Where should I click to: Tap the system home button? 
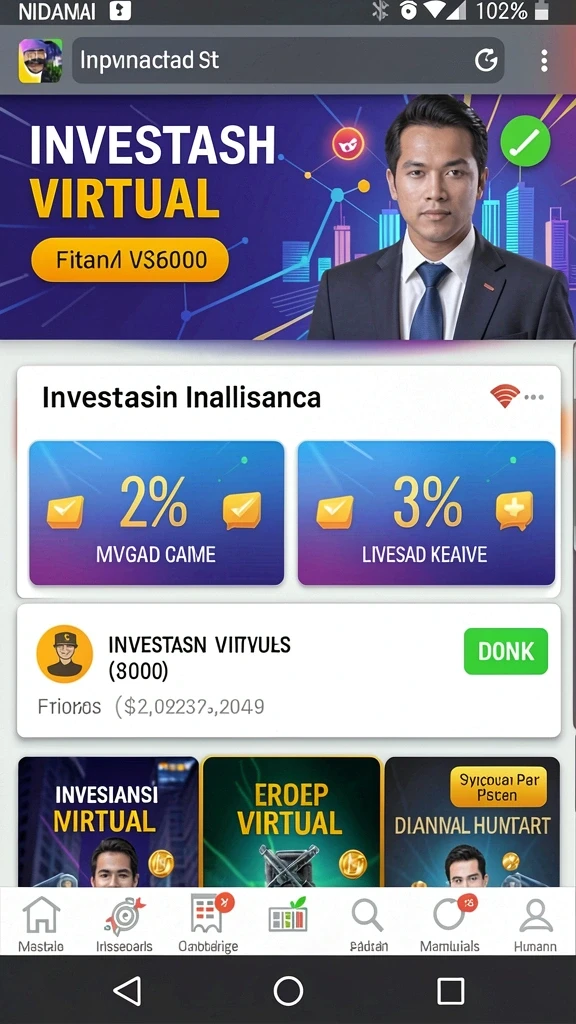288,991
